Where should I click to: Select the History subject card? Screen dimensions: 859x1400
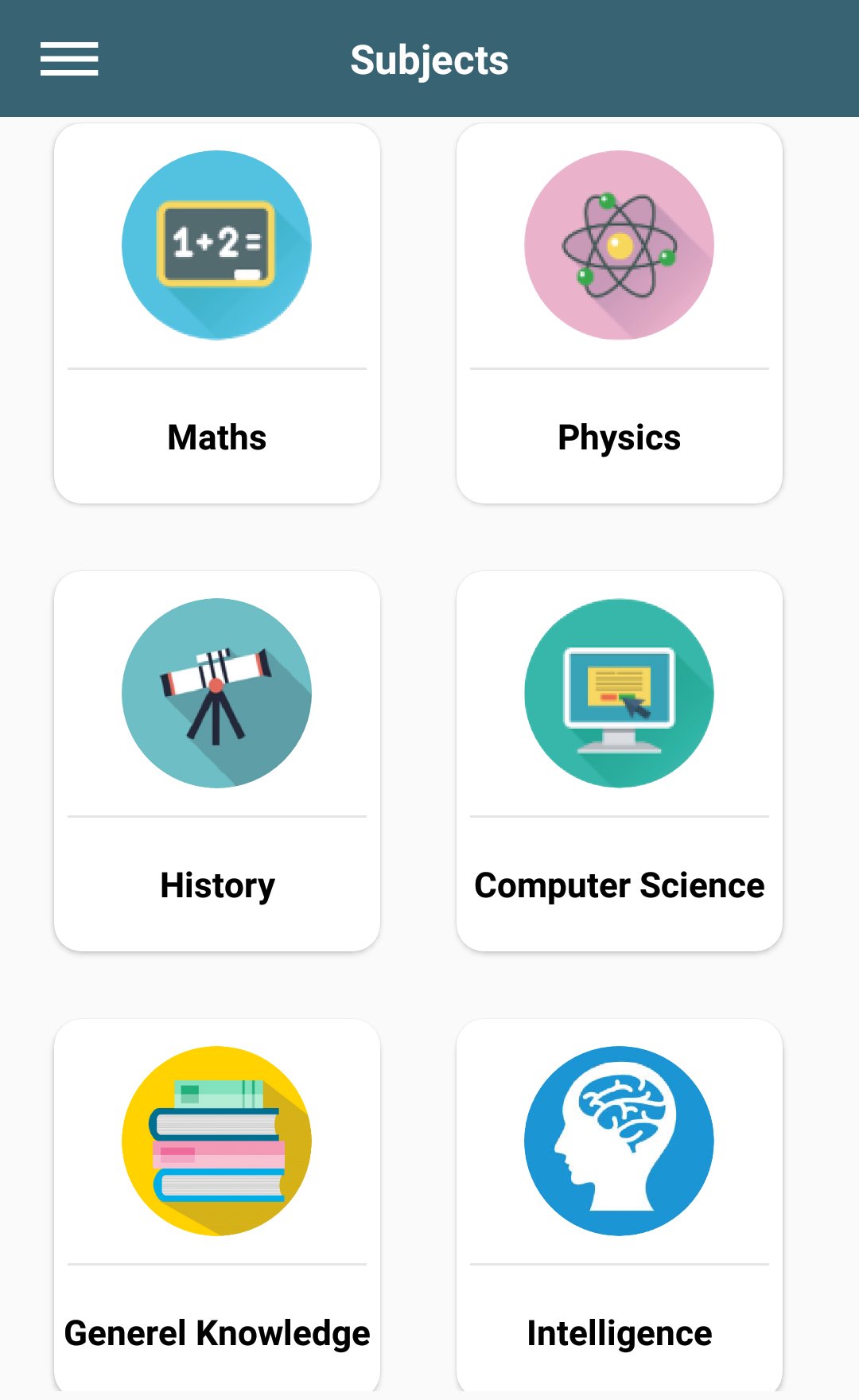click(217, 760)
